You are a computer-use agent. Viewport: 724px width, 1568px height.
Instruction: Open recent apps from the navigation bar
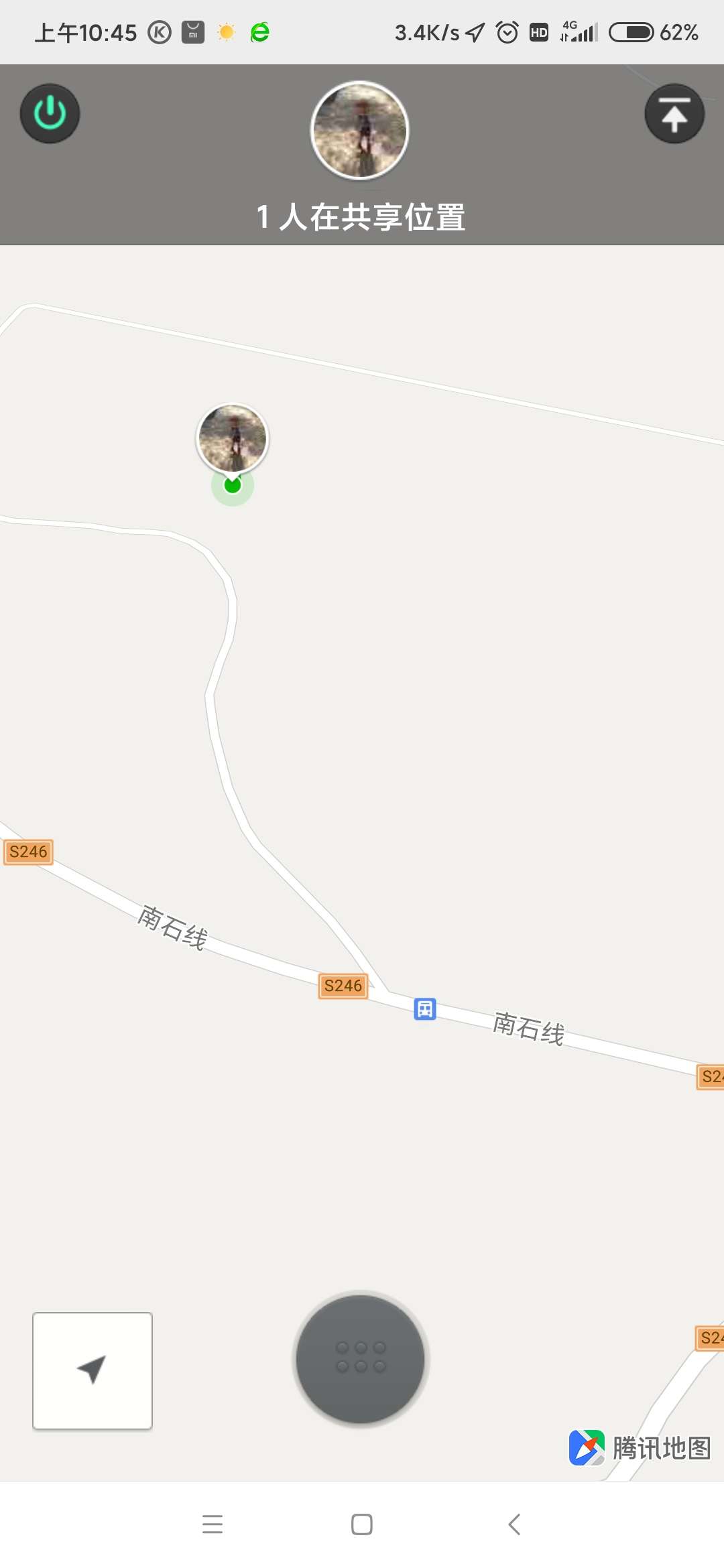pyautogui.click(x=213, y=1524)
